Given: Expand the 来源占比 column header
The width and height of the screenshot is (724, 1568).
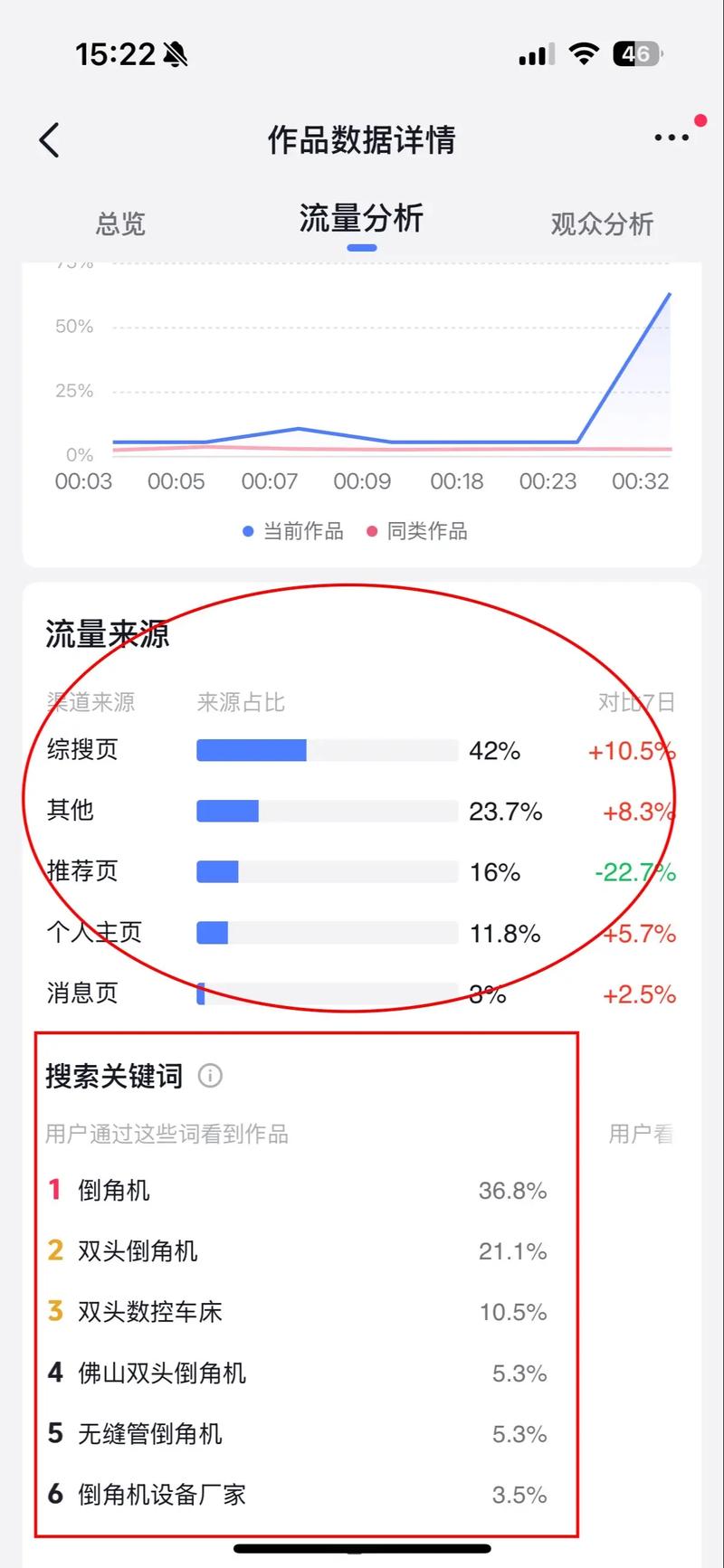Looking at the screenshot, I should [x=241, y=702].
